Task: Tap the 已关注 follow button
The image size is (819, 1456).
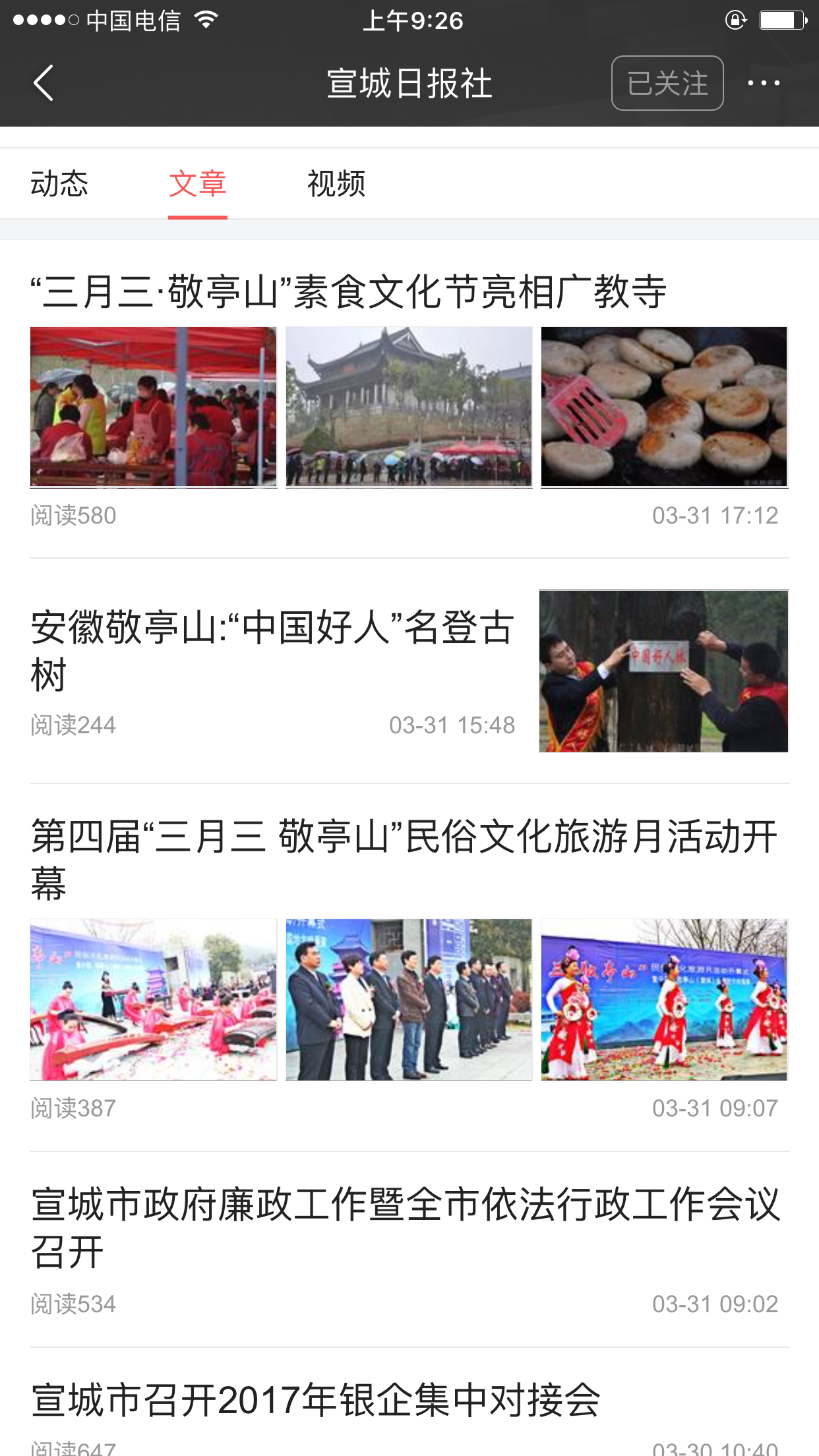Action: coord(667,83)
